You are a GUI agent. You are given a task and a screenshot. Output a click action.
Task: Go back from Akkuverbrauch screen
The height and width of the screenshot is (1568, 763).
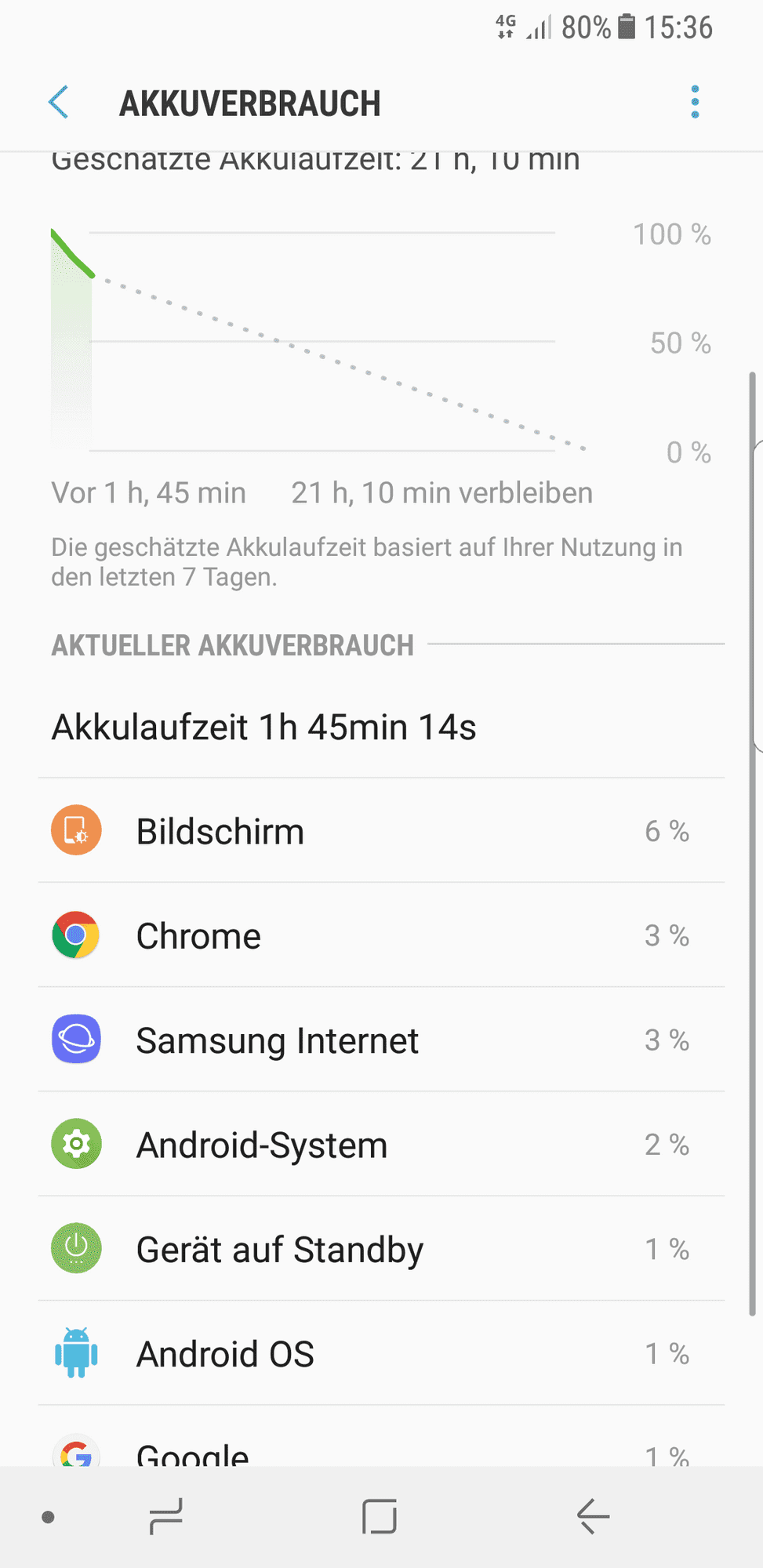coord(59,103)
